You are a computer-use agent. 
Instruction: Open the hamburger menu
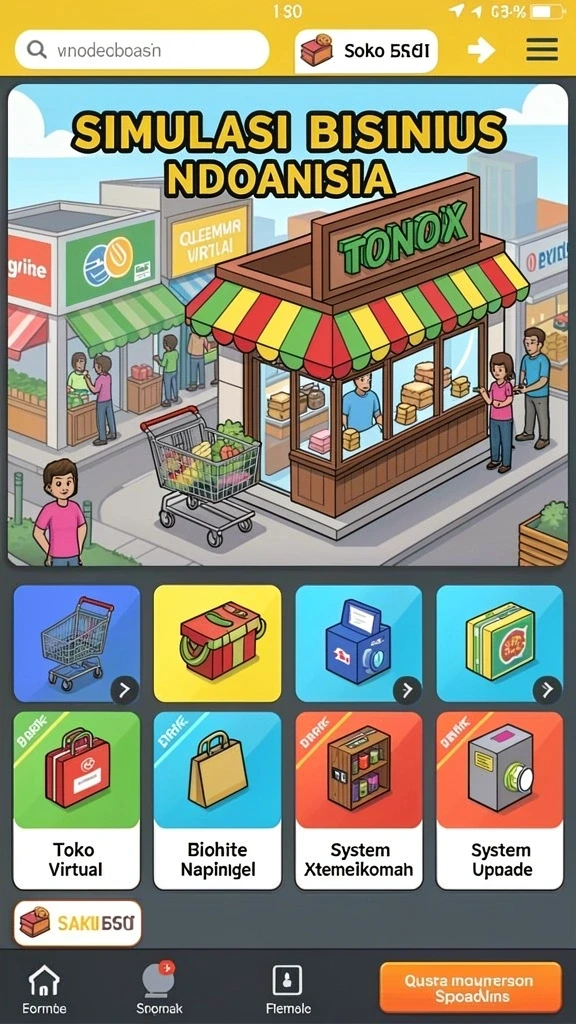point(541,50)
